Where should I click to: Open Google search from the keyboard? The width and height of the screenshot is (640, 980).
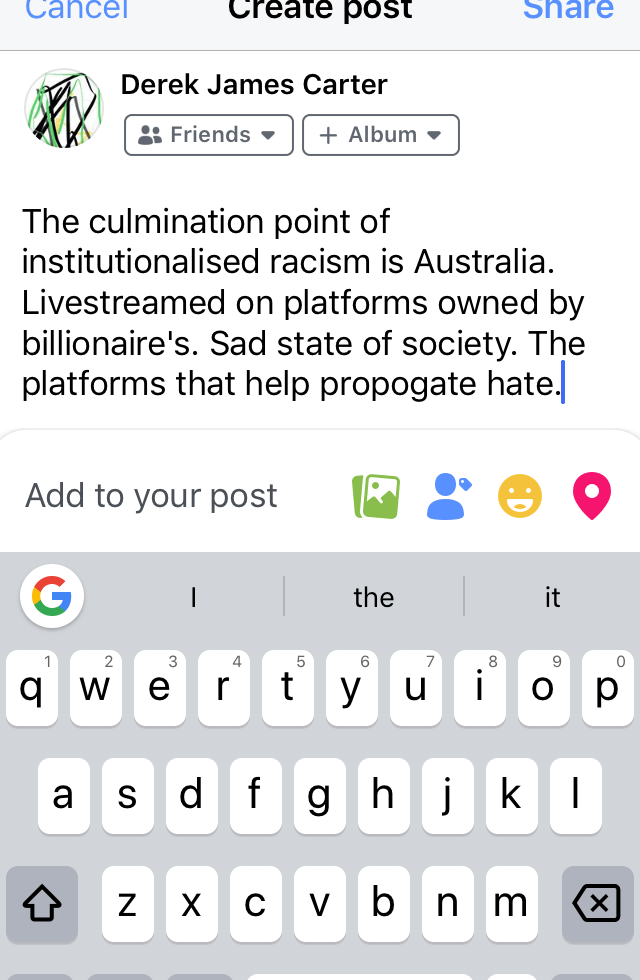52,597
